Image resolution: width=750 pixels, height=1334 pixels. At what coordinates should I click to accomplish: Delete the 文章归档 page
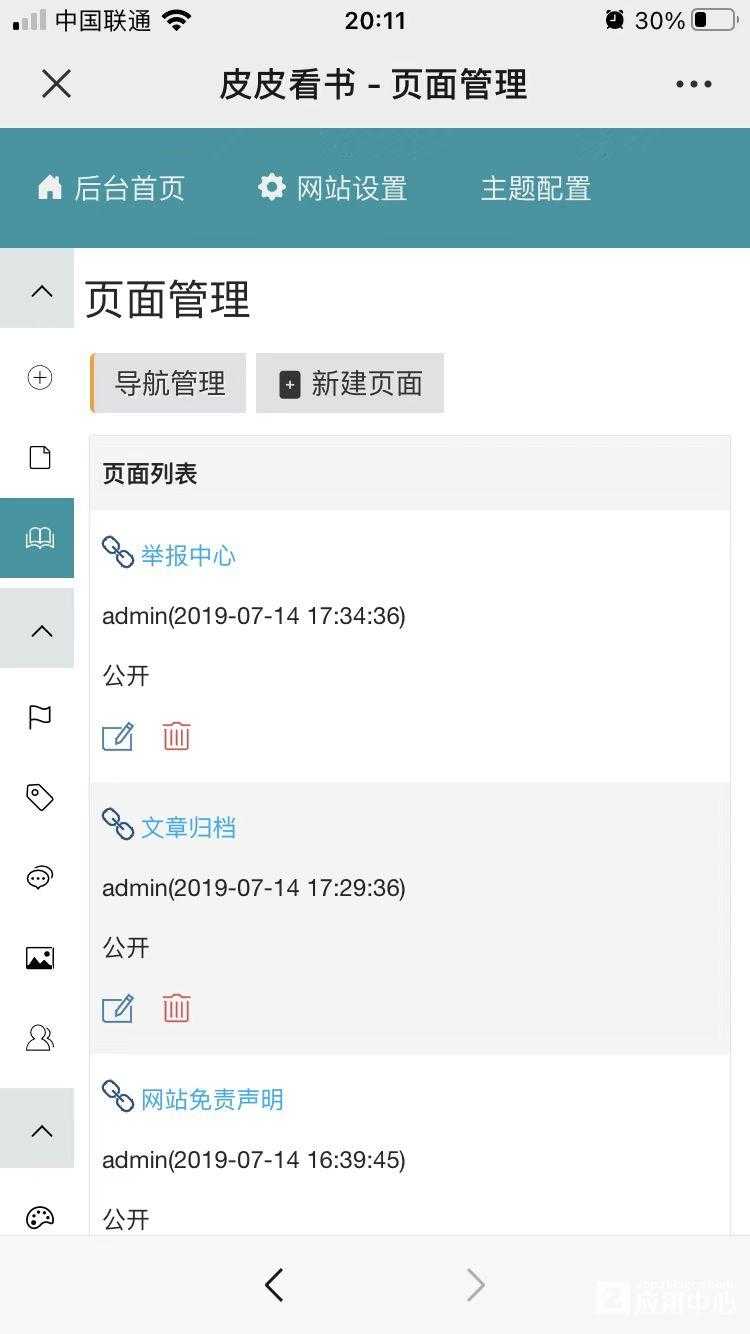click(x=176, y=1009)
